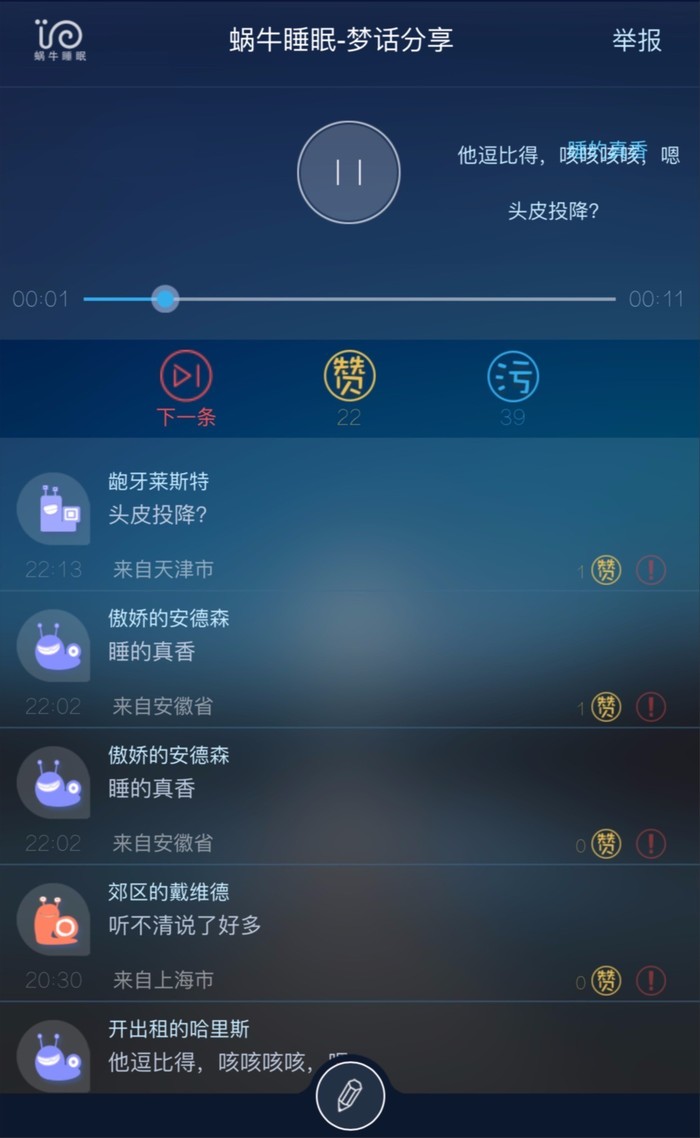Screen dimensions: 700x1138
Task: Write a new comment with the pencil button
Action: (x=349, y=1097)
